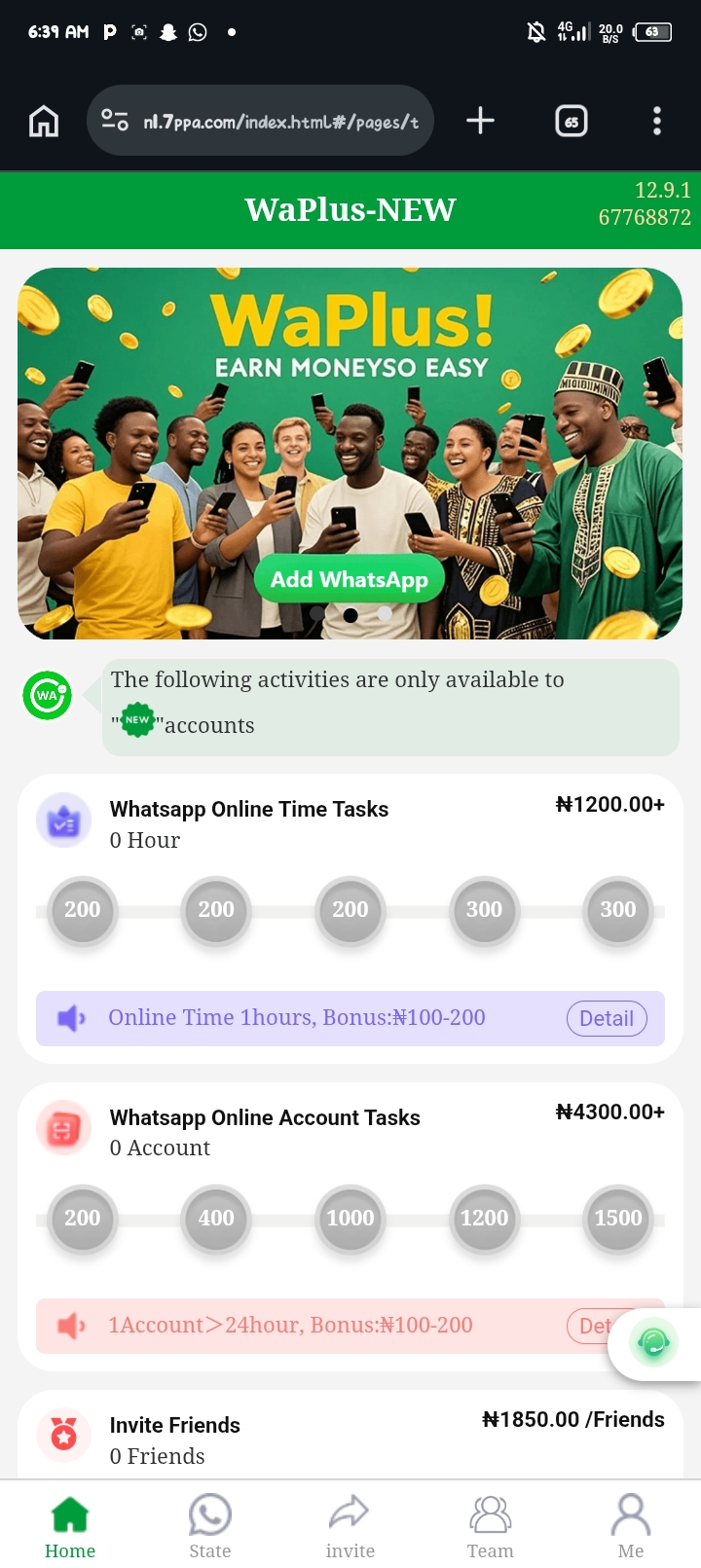Viewport: 701px width, 1568px height.
Task: Tap the Add WhatsApp button
Action: pos(349,580)
